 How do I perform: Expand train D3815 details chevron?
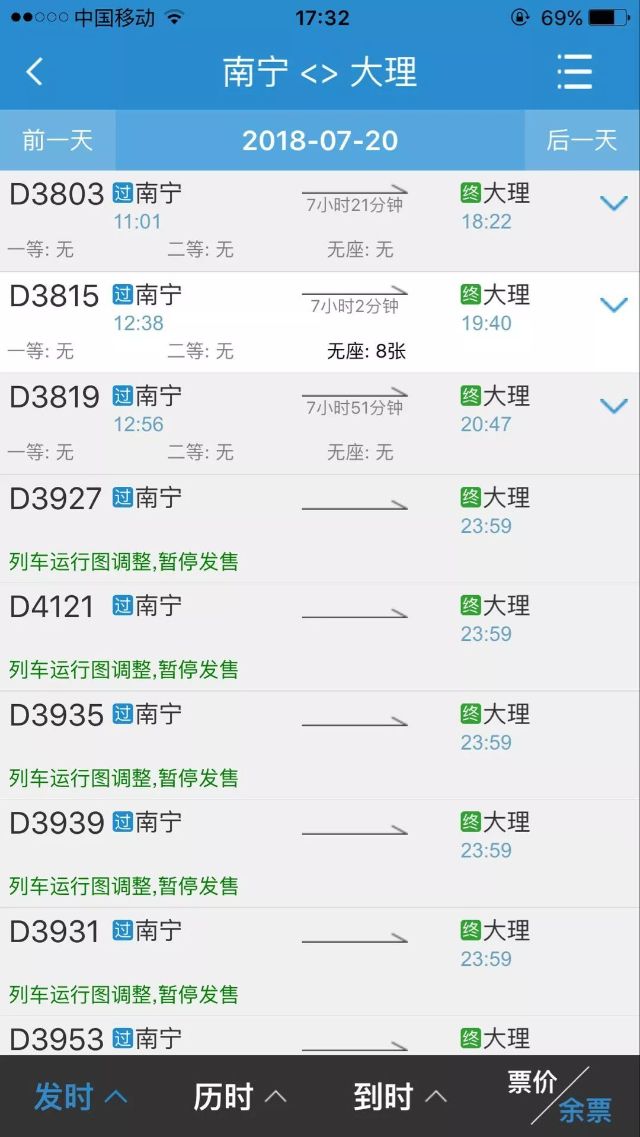614,305
